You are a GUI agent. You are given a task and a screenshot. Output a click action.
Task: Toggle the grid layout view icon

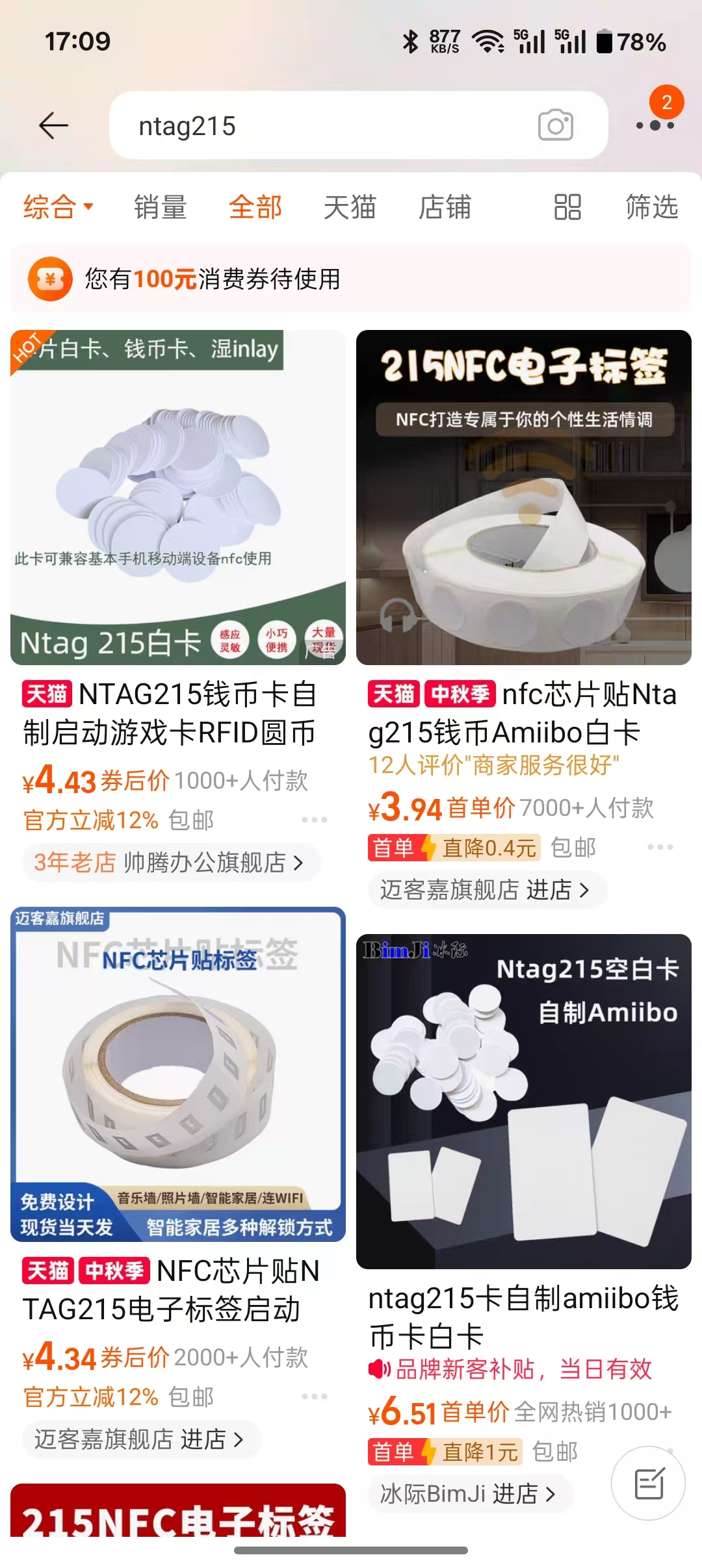(567, 208)
